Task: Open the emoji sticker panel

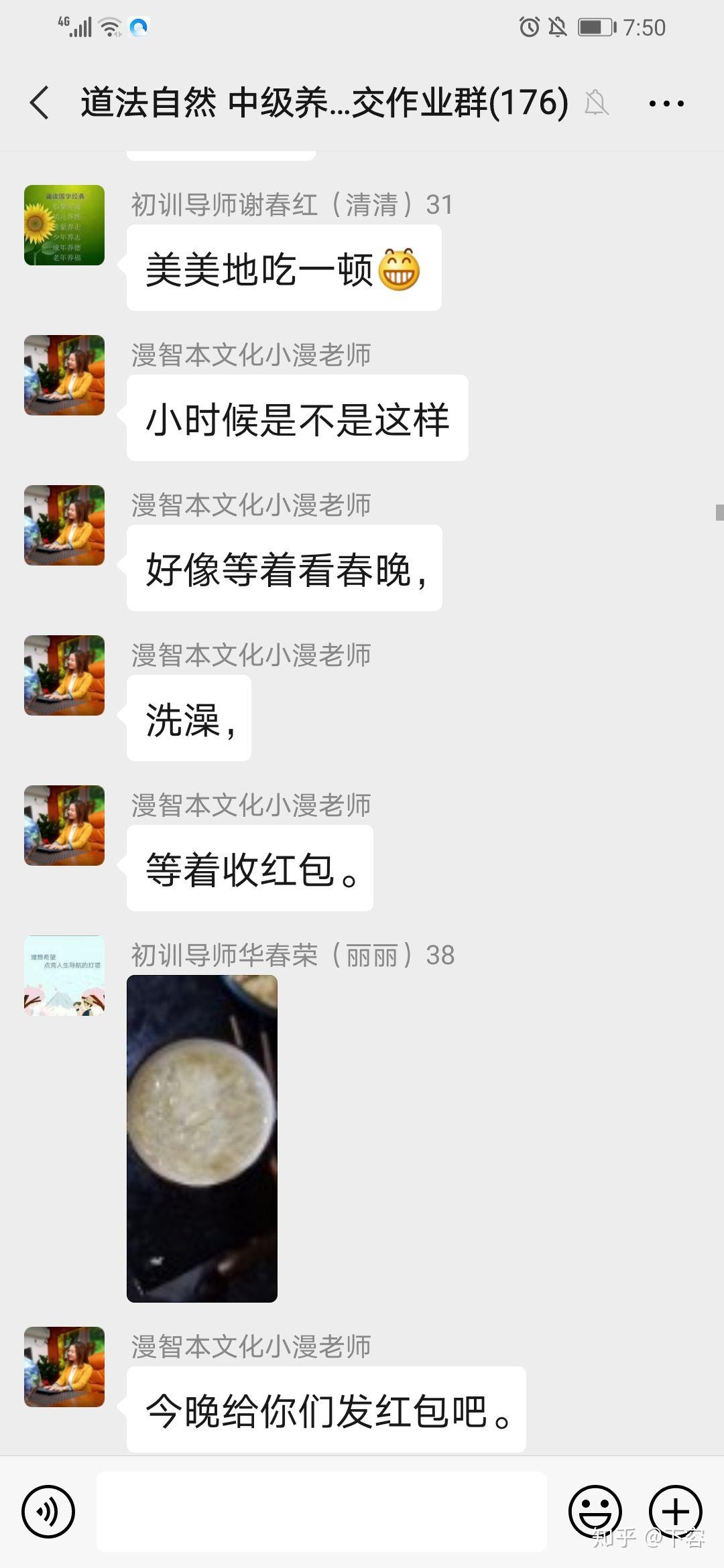Action: click(x=595, y=1512)
